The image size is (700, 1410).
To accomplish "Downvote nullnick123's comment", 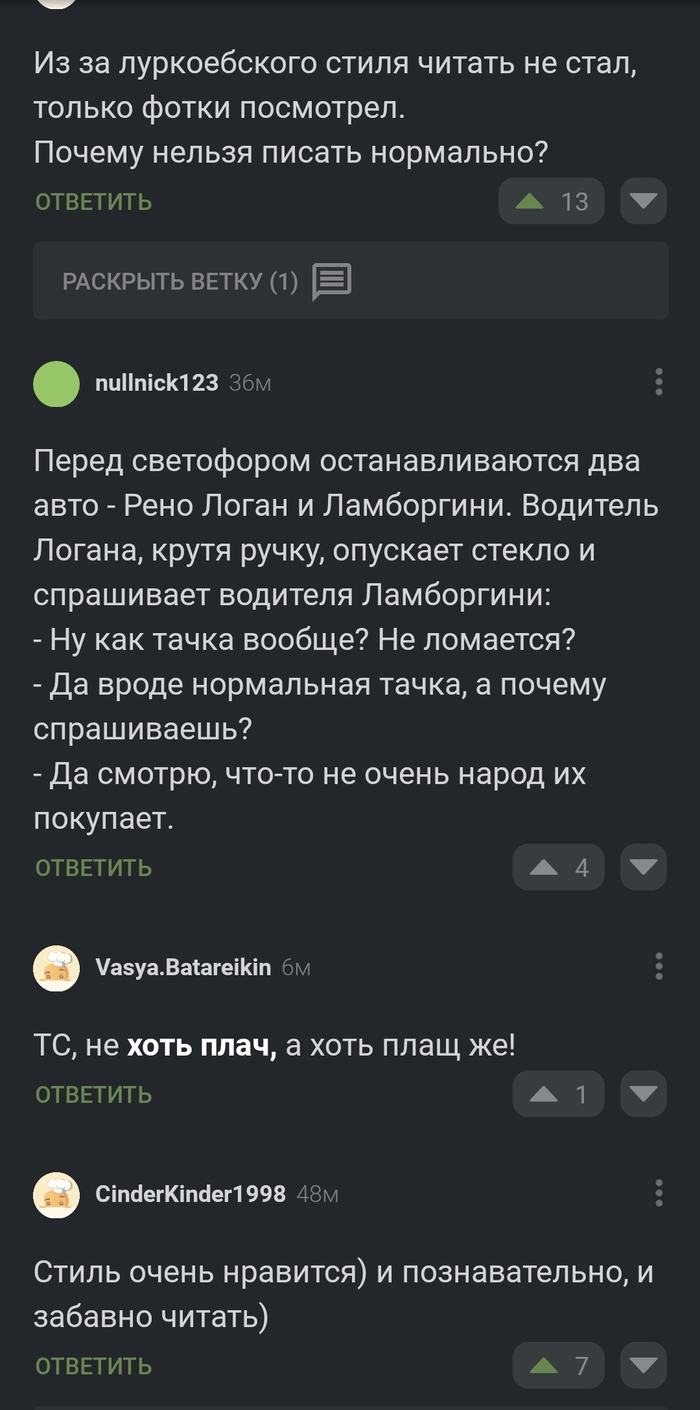I will tap(643, 868).
